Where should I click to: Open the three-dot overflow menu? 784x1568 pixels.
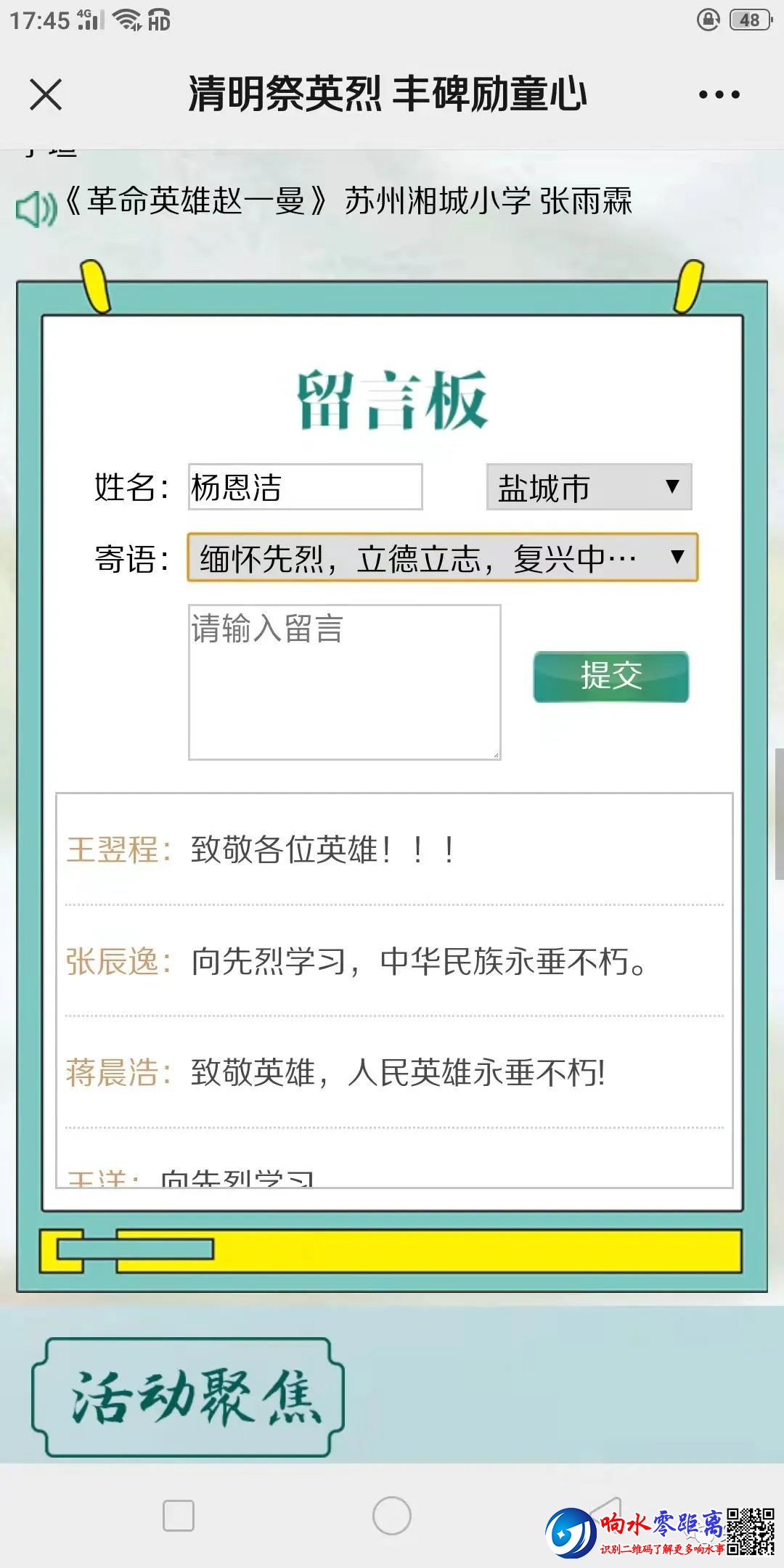coord(719,94)
